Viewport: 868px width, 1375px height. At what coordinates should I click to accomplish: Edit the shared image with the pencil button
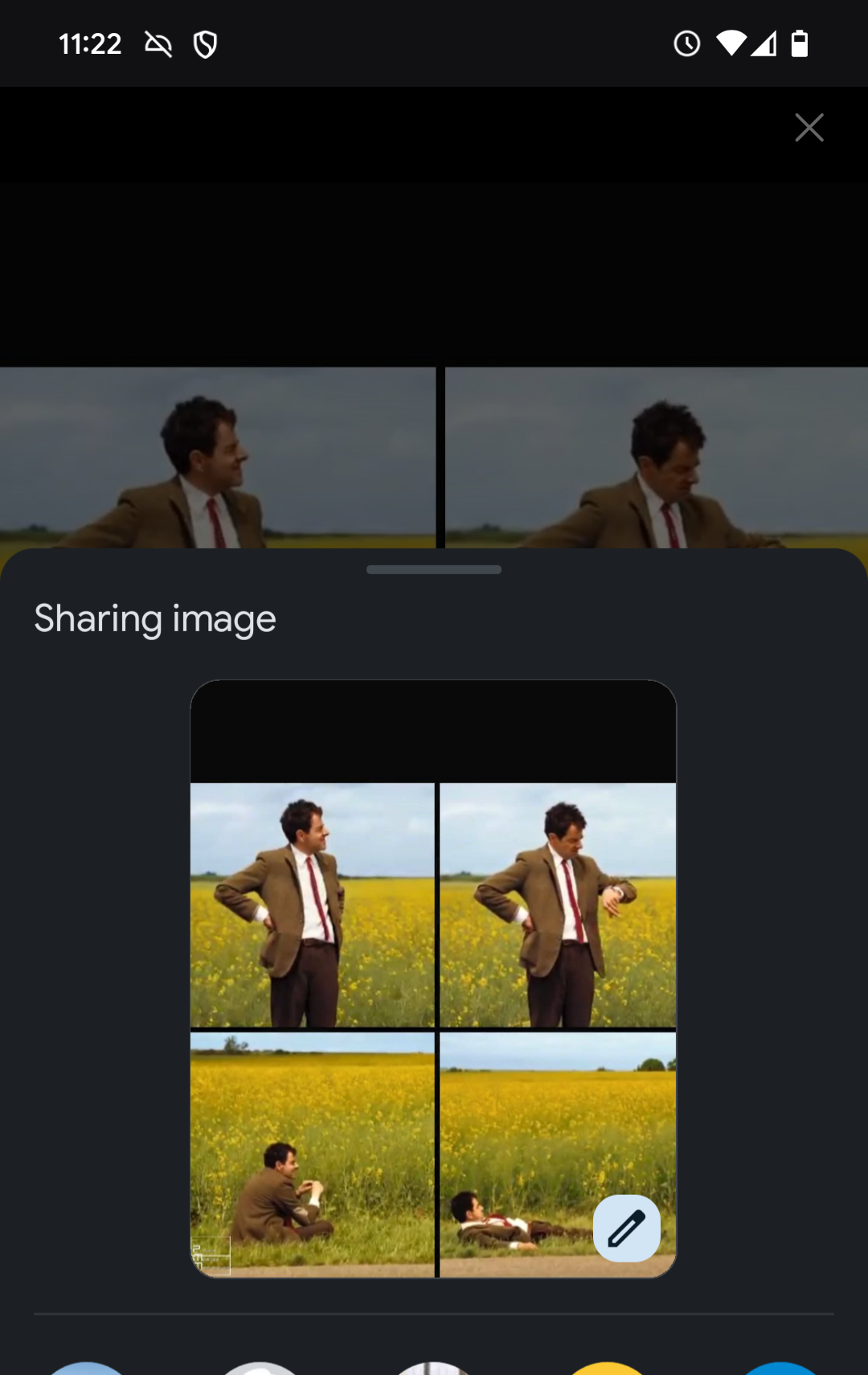click(x=626, y=1228)
